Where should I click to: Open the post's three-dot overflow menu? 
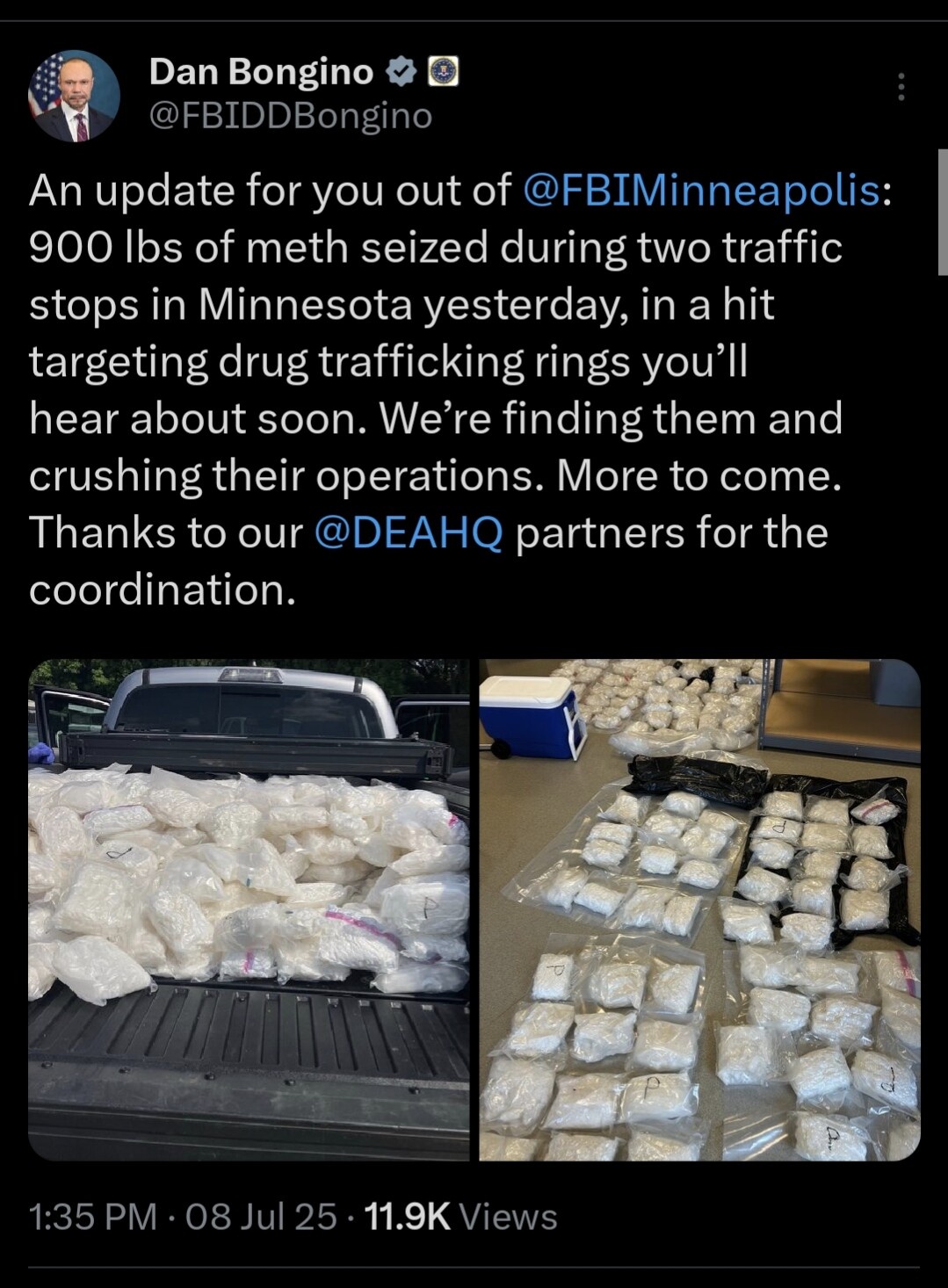coord(901,87)
